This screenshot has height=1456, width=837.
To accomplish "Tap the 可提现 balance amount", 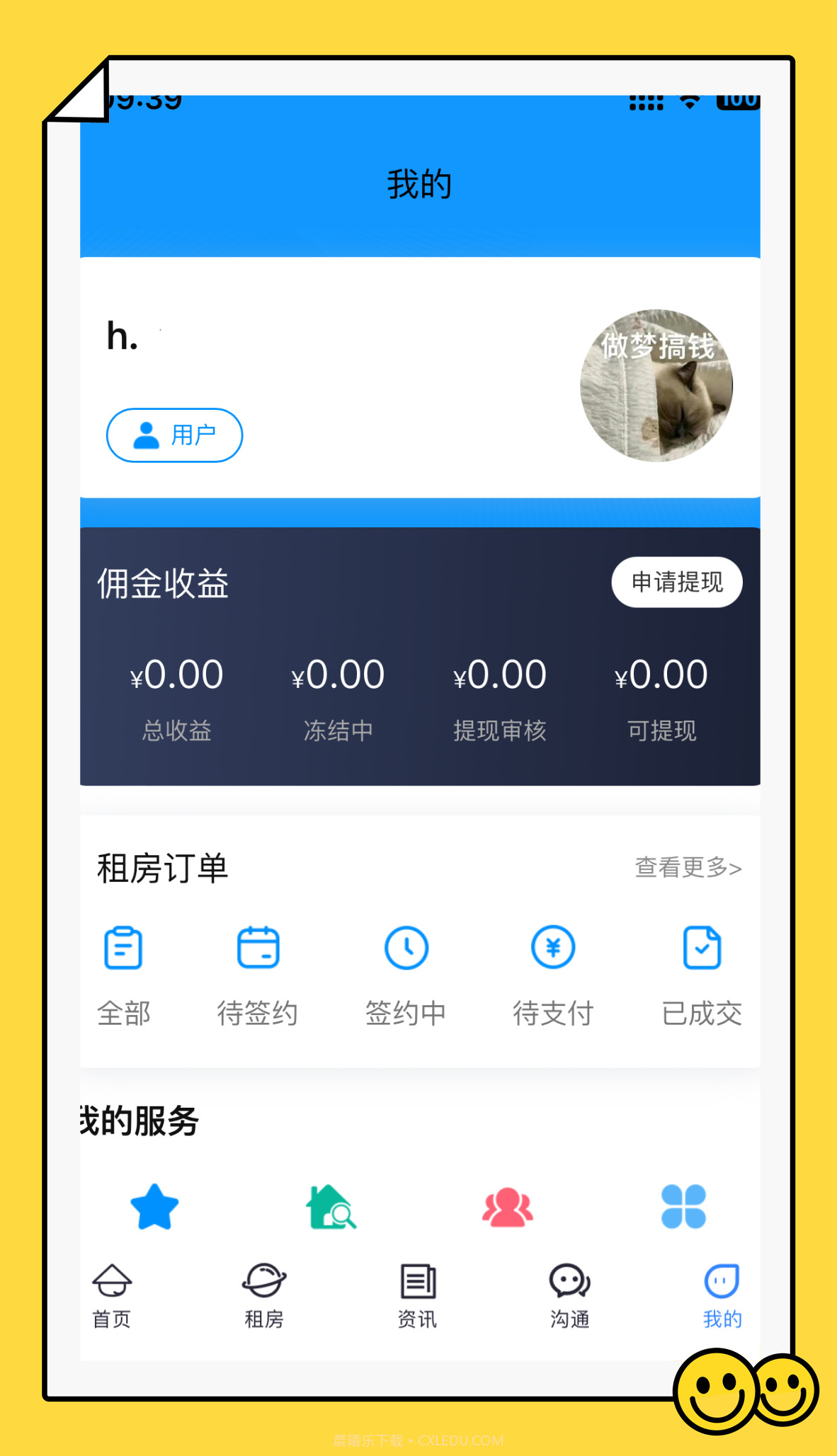I will click(x=661, y=674).
